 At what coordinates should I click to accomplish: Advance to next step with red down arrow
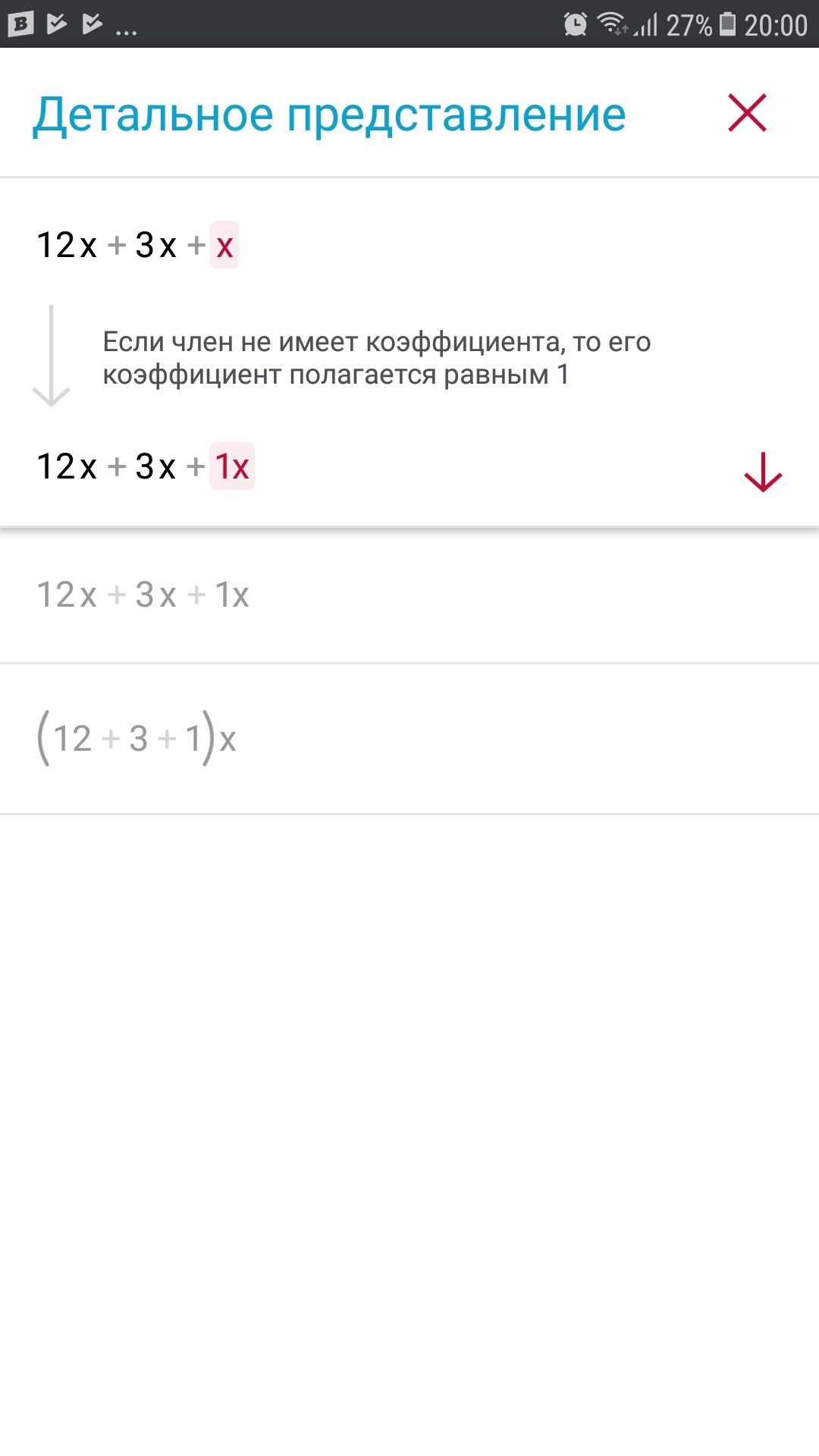pos(763,472)
